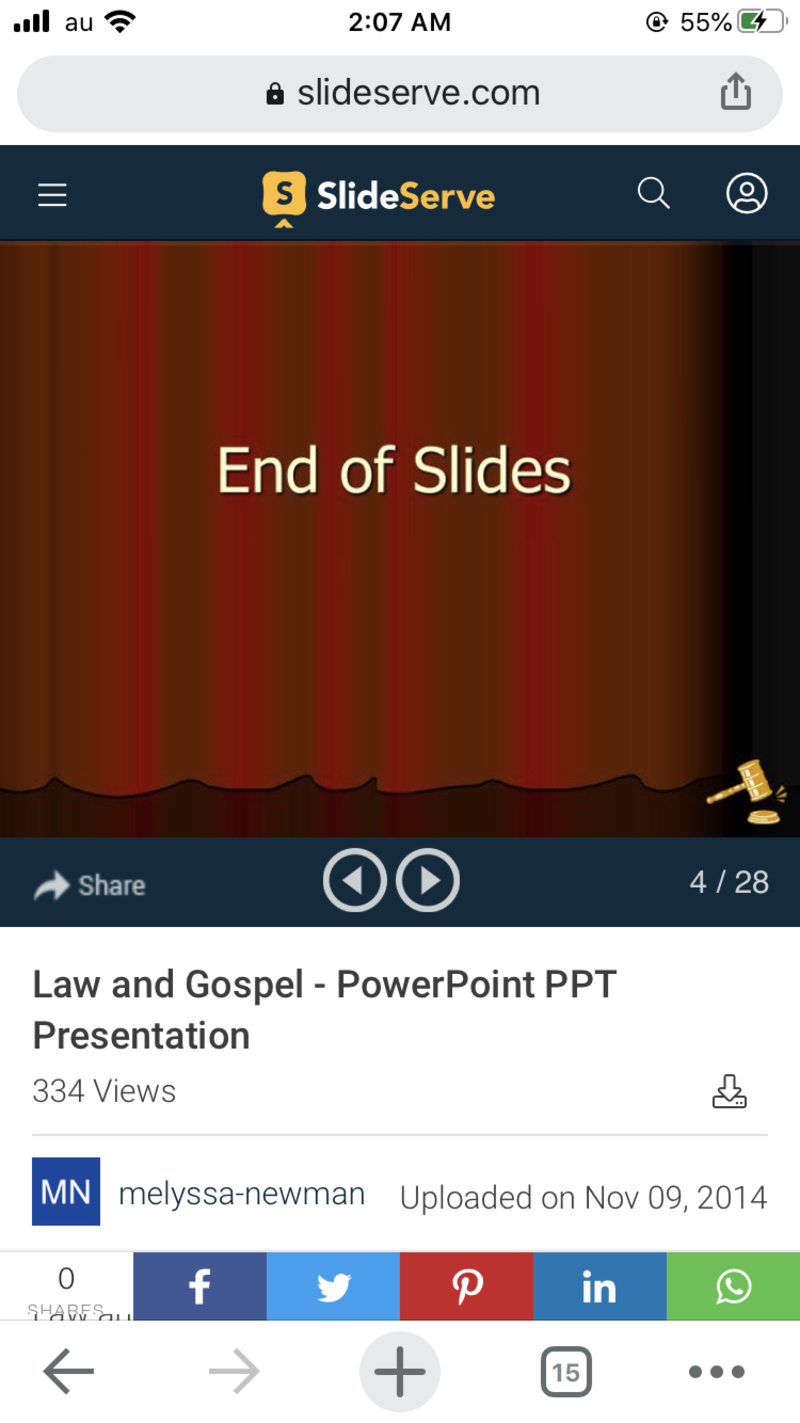The width and height of the screenshot is (800, 1423).
Task: Click the Share arrow below the slide
Action: 88,884
